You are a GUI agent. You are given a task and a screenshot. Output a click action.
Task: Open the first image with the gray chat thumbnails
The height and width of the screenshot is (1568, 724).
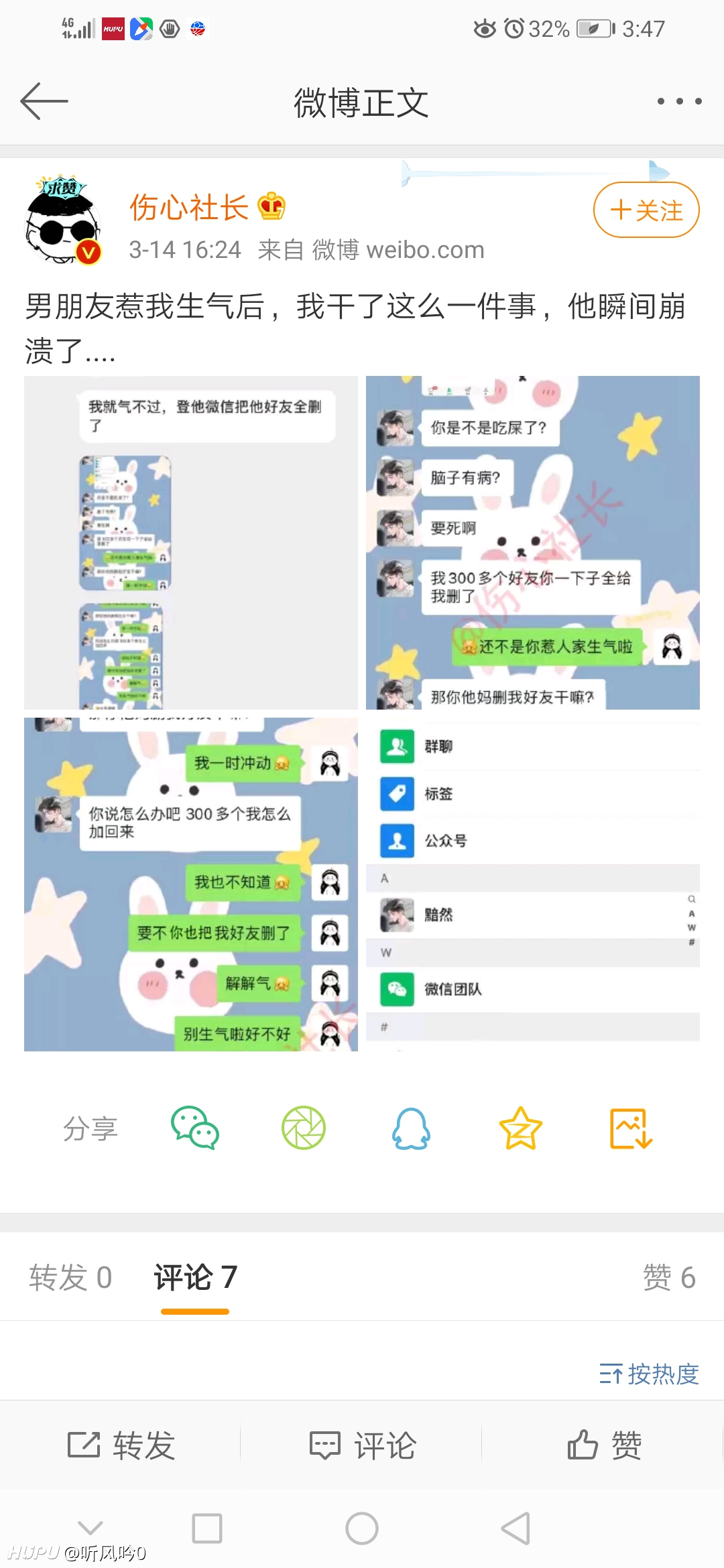(191, 543)
